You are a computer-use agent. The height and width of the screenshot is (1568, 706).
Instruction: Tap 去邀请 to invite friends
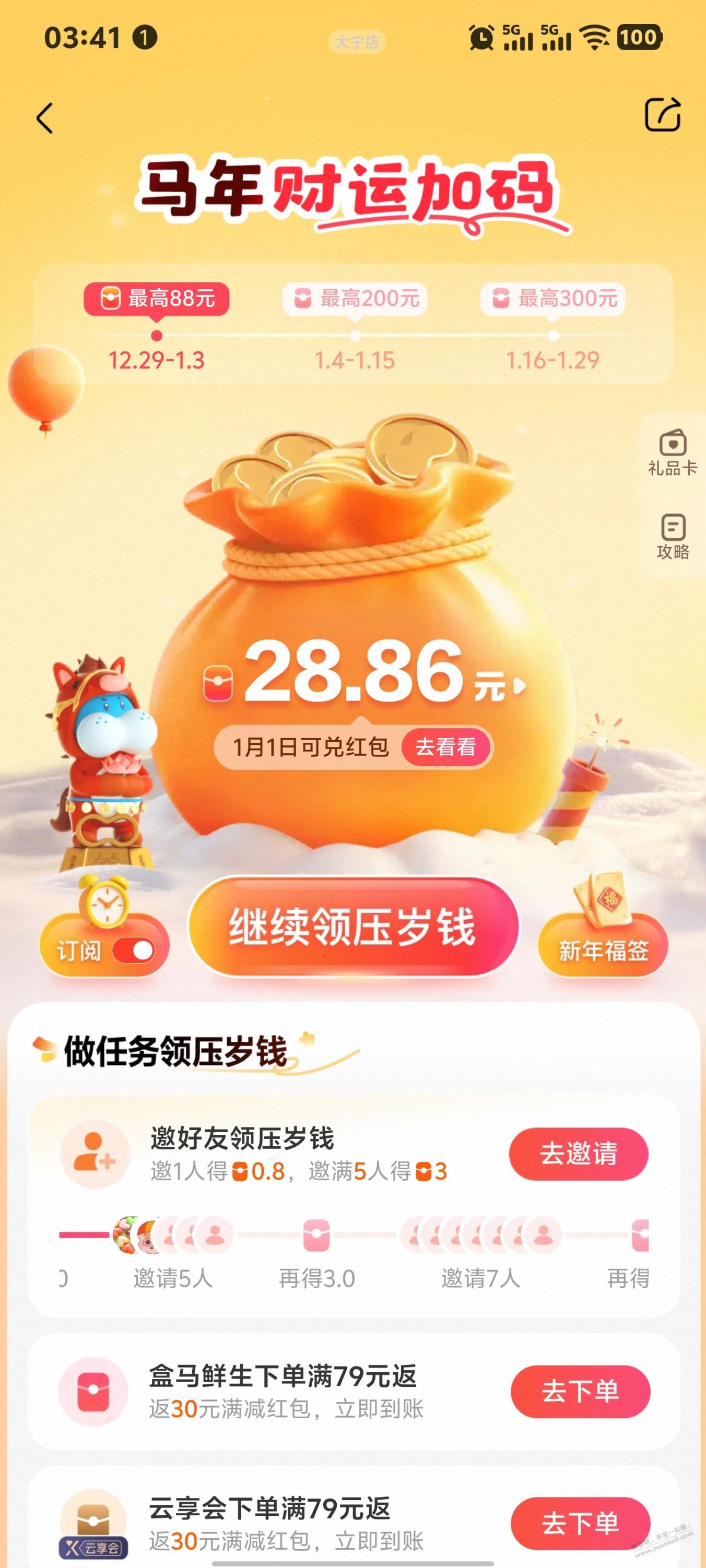coord(578,1154)
